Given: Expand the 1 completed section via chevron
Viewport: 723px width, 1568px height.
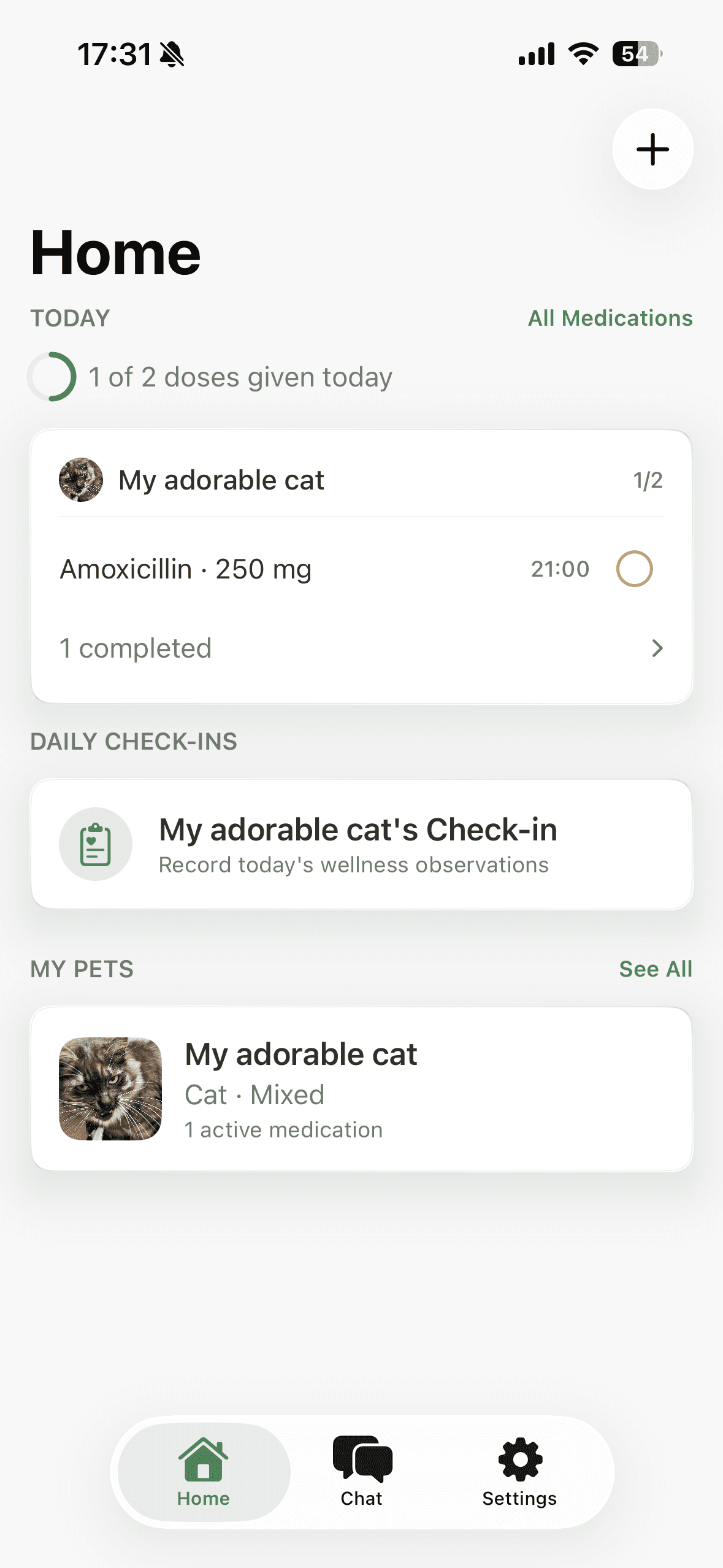Looking at the screenshot, I should click(x=657, y=647).
